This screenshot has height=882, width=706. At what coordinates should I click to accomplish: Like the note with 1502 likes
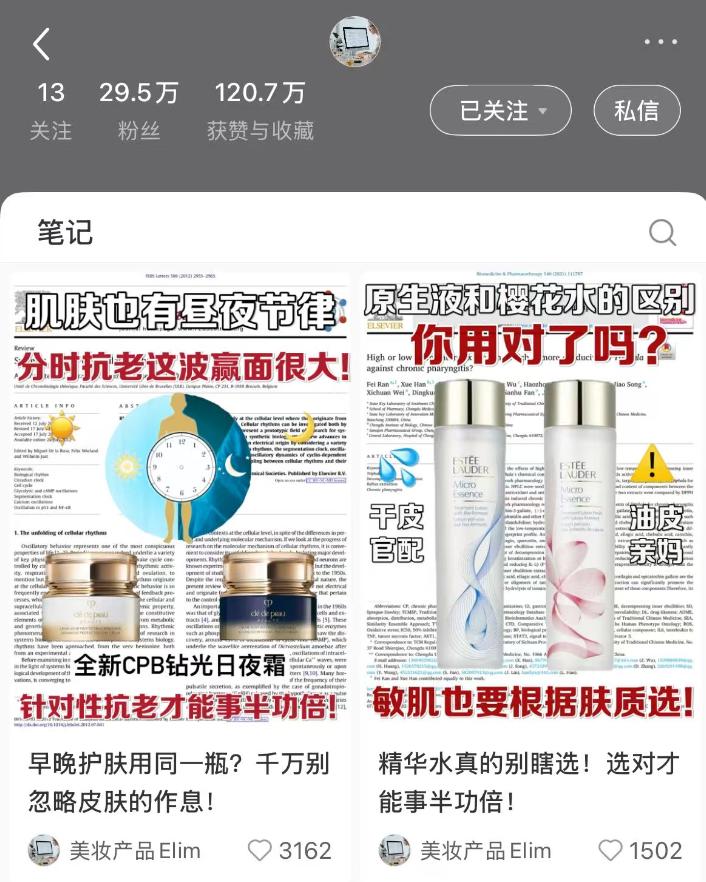[x=610, y=850]
